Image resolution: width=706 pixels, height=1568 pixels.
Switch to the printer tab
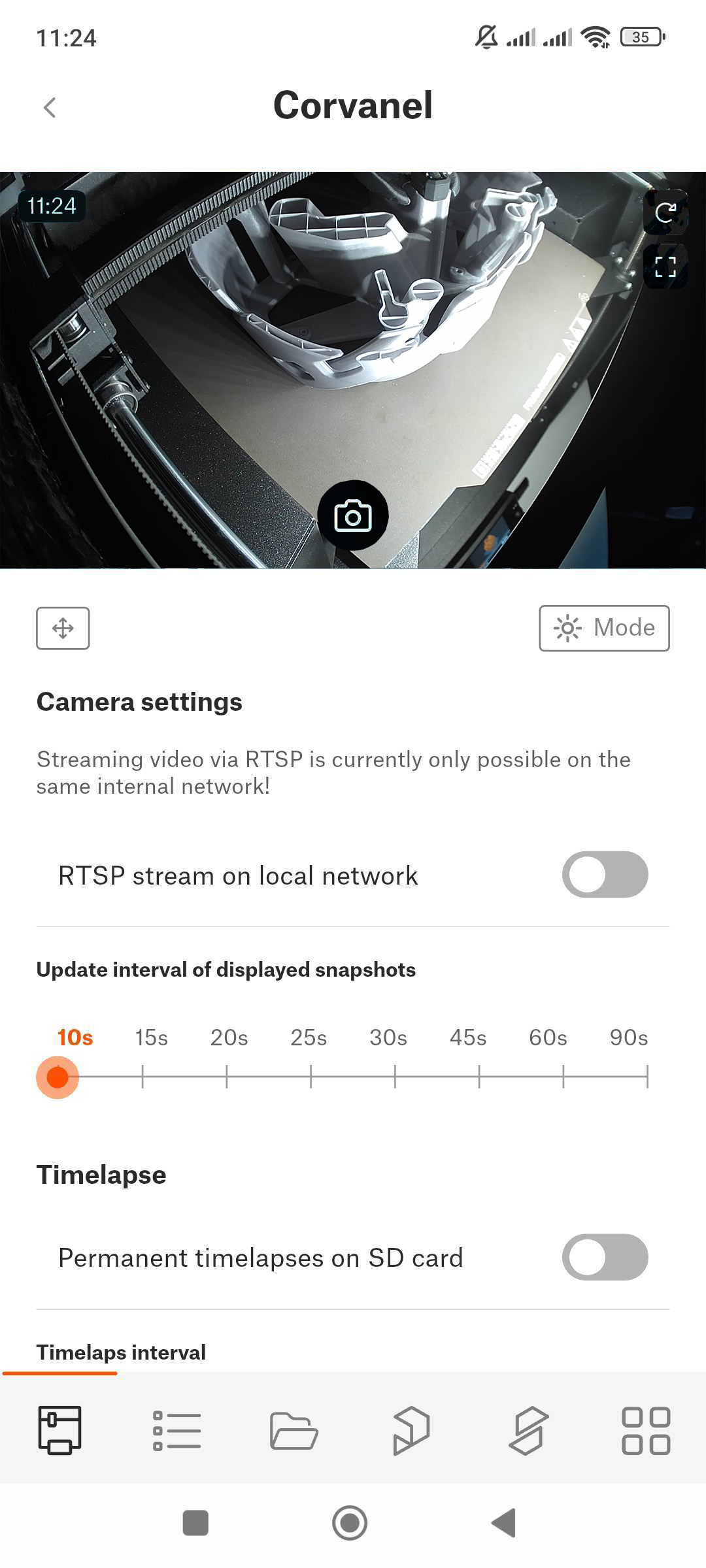(59, 1430)
